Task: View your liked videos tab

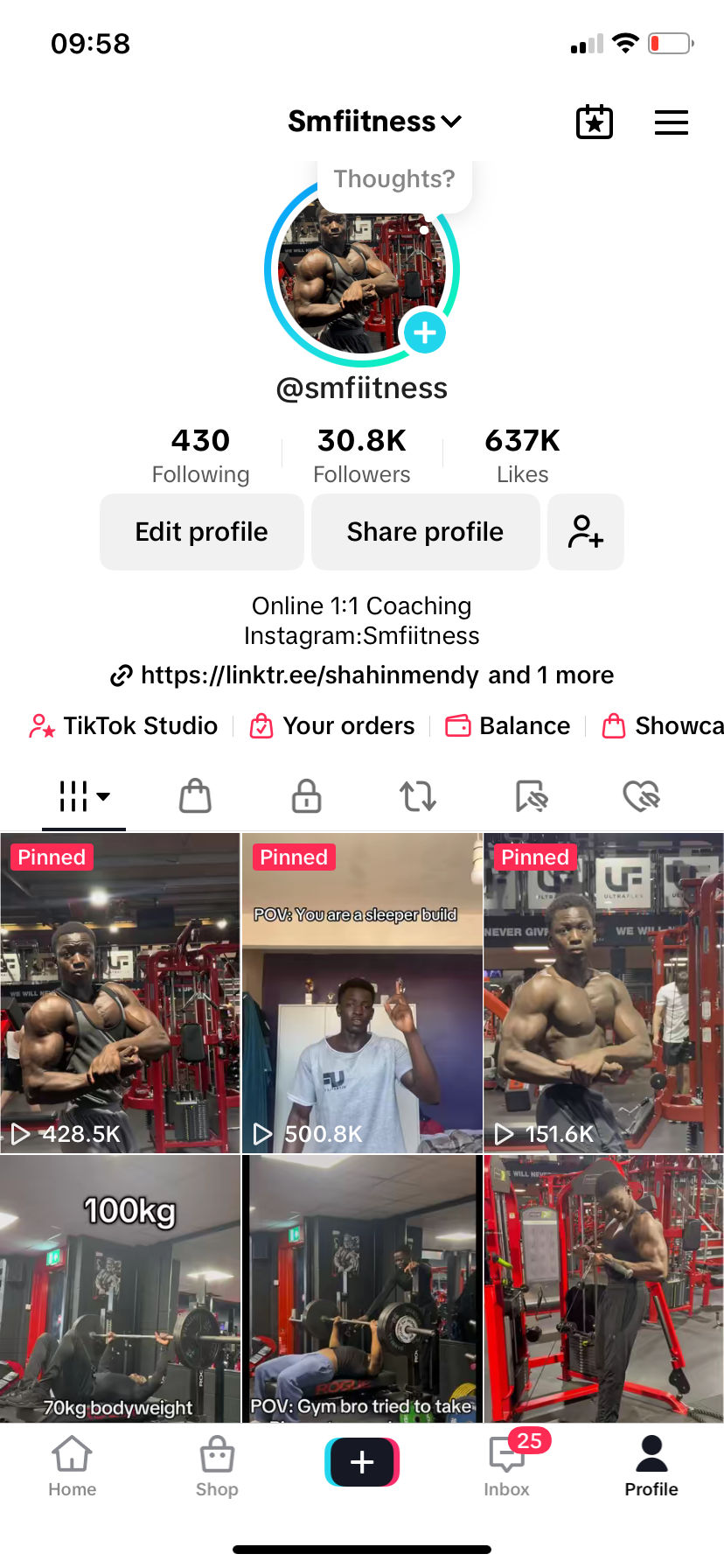Action: (641, 796)
